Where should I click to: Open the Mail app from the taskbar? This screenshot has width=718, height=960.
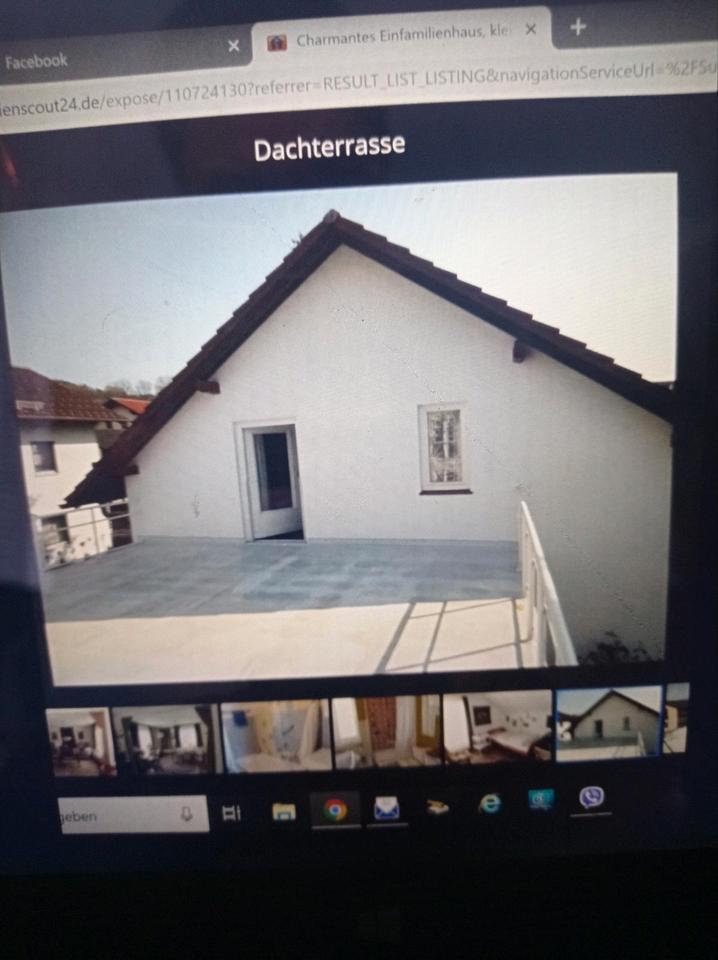(386, 808)
